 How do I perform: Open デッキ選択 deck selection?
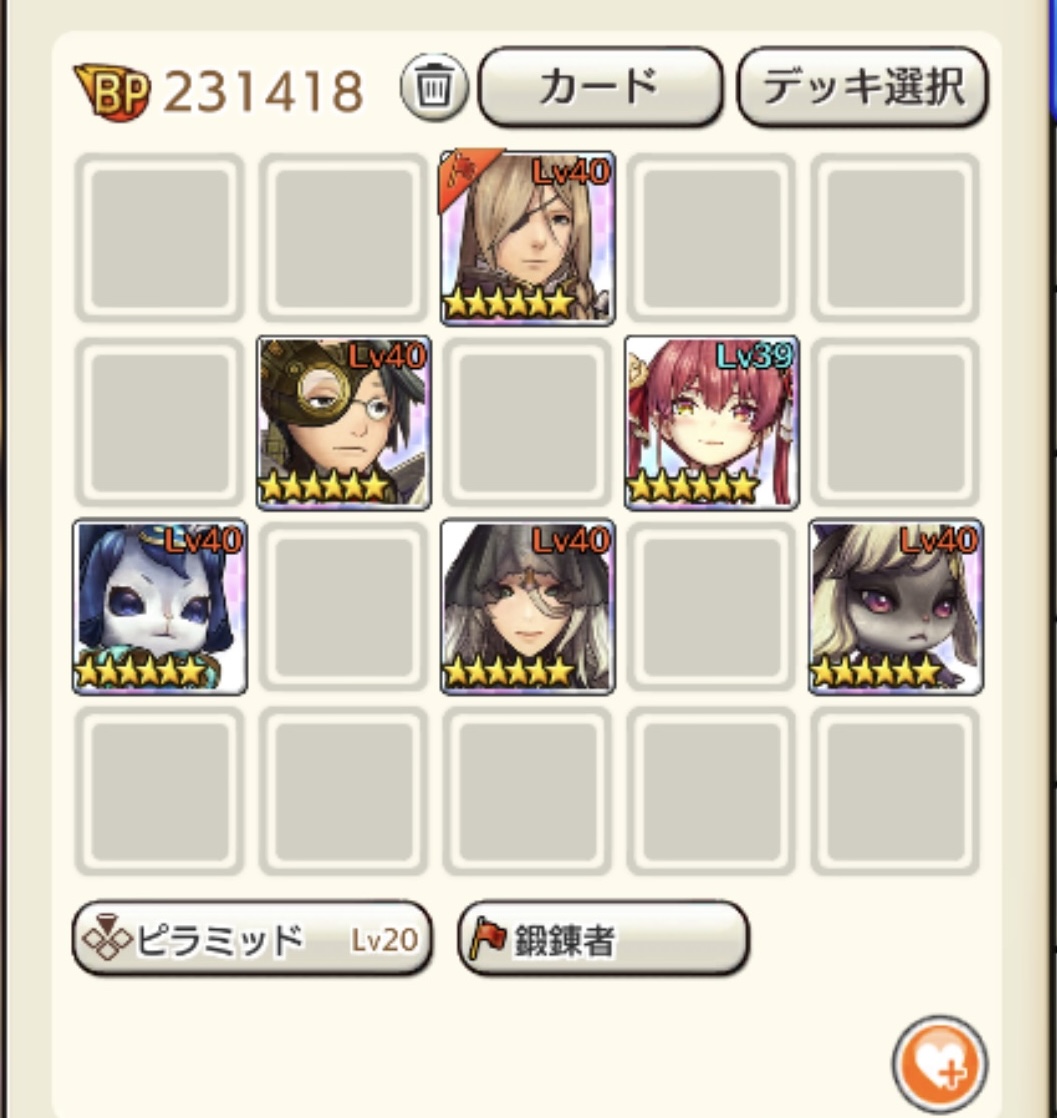pos(862,88)
